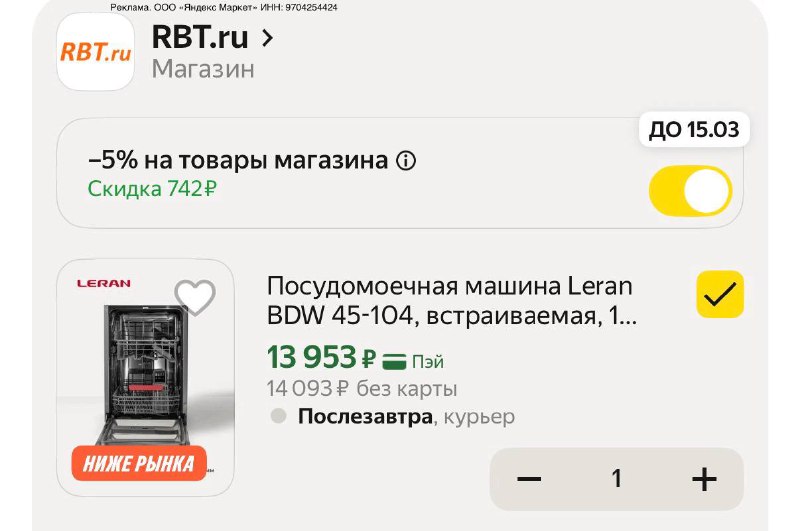Image resolution: width=800 pixels, height=531 pixels.
Task: Add Leran dishwasher to favorites
Action: (195, 297)
